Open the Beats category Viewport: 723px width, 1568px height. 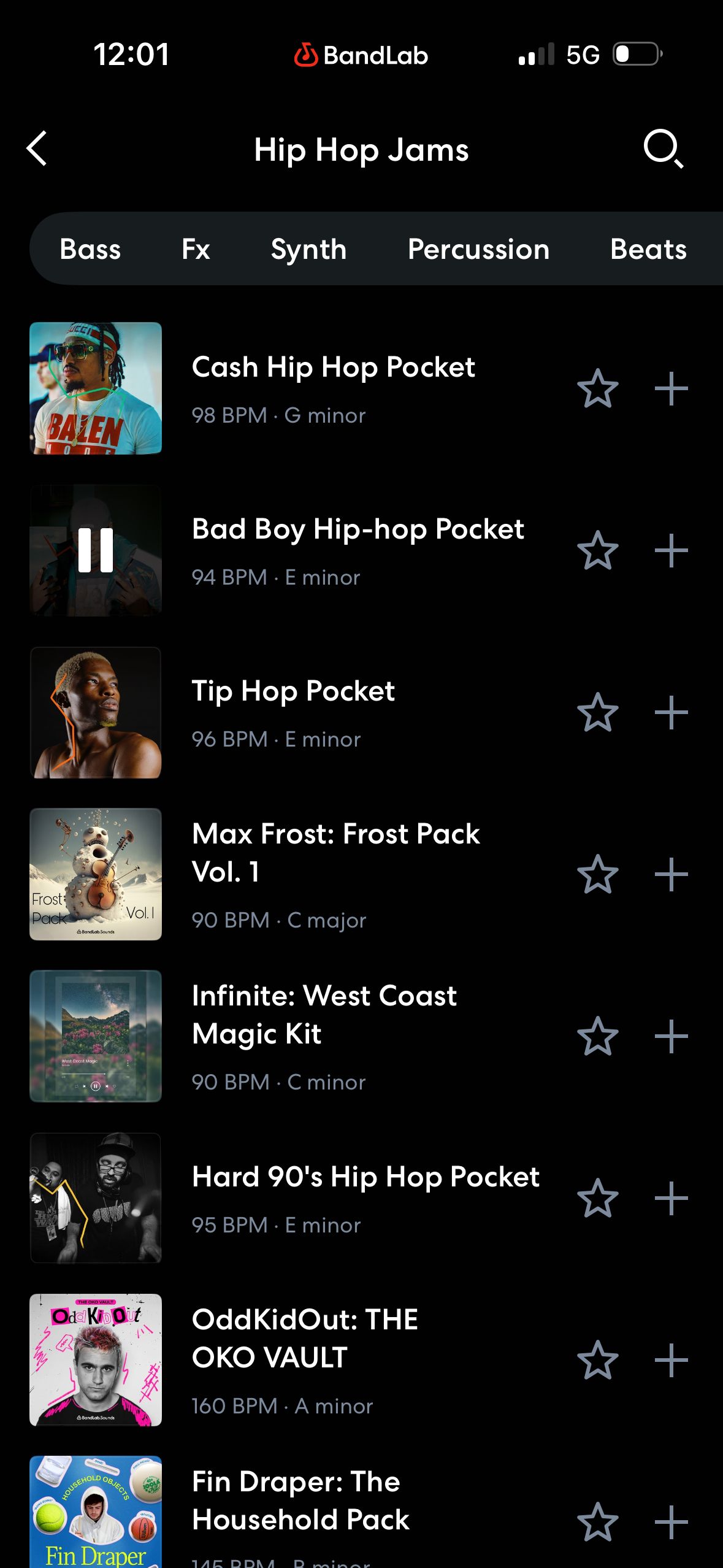(649, 249)
